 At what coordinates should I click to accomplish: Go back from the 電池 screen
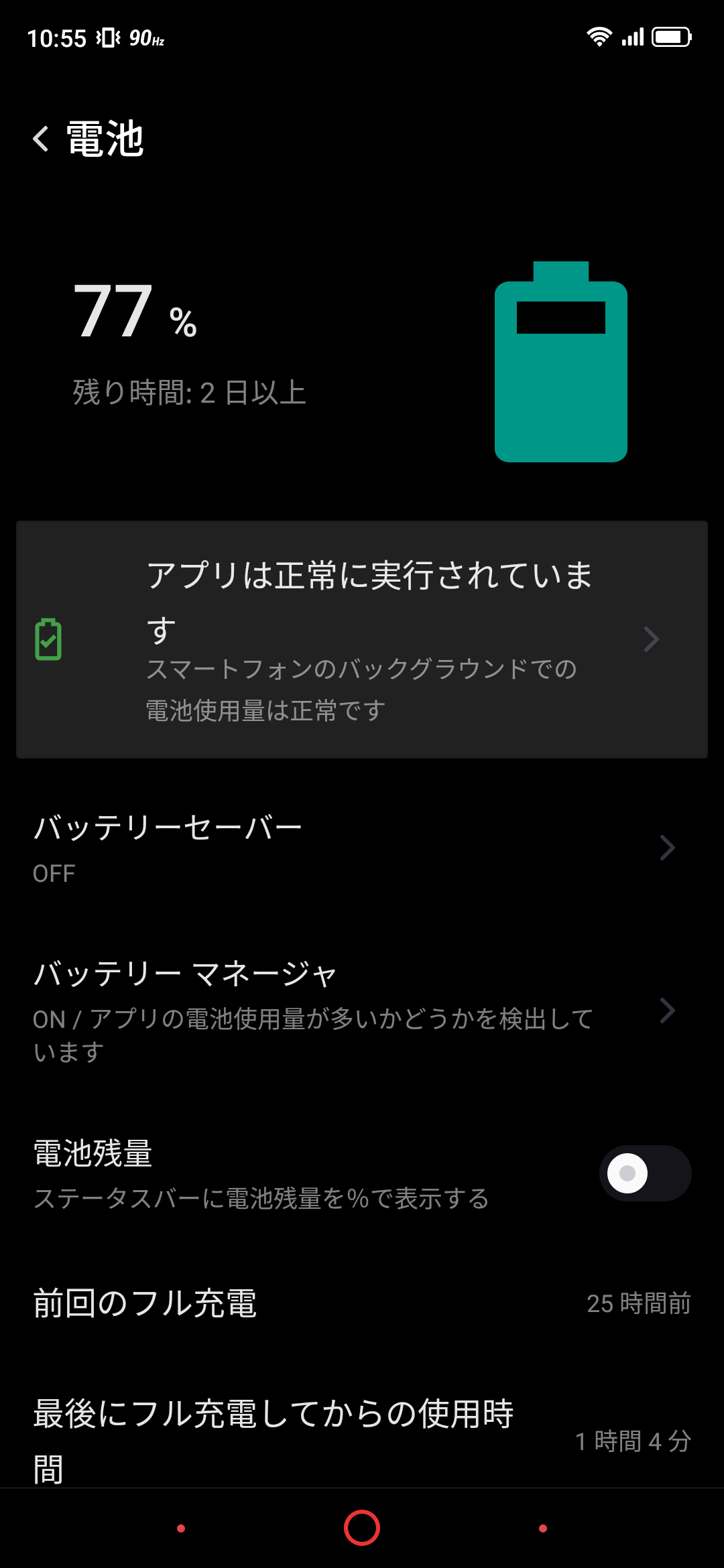(x=42, y=139)
